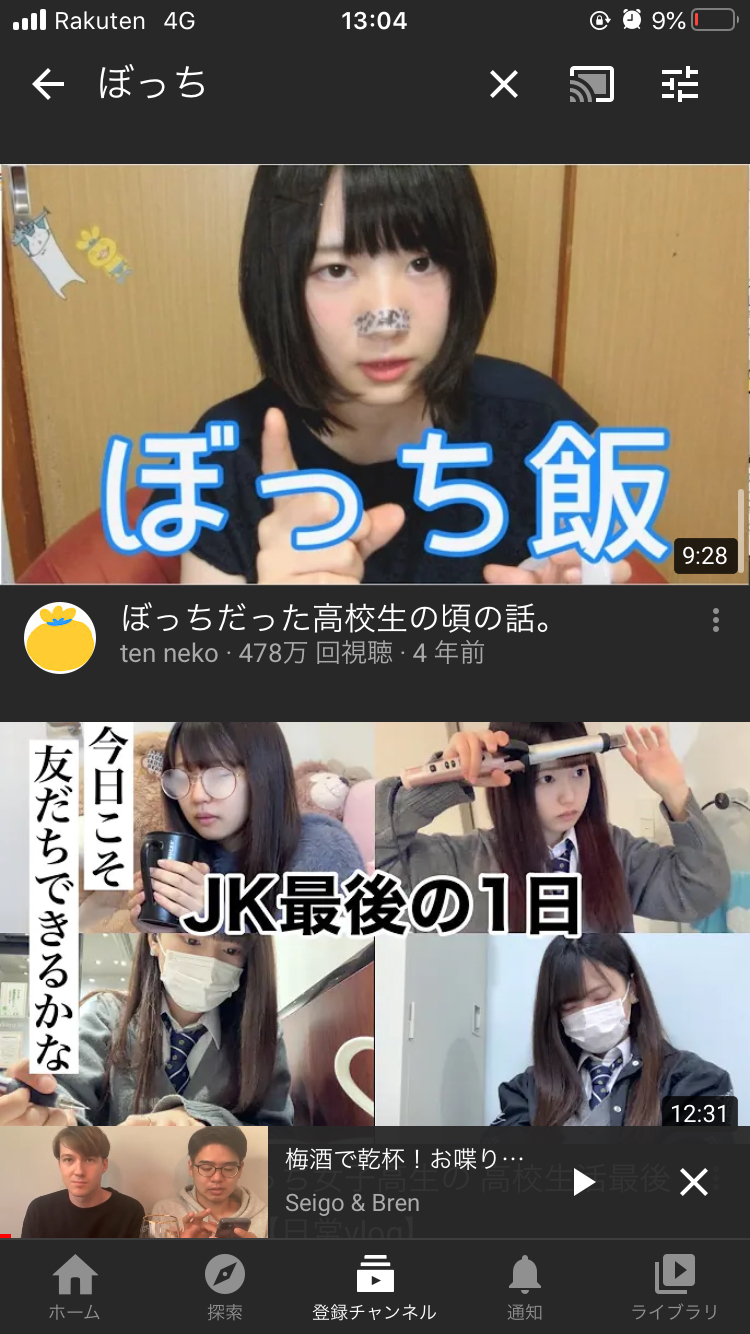The image size is (750, 1334).
Task: Switch to the ライブラリ tab
Action: [675, 1288]
